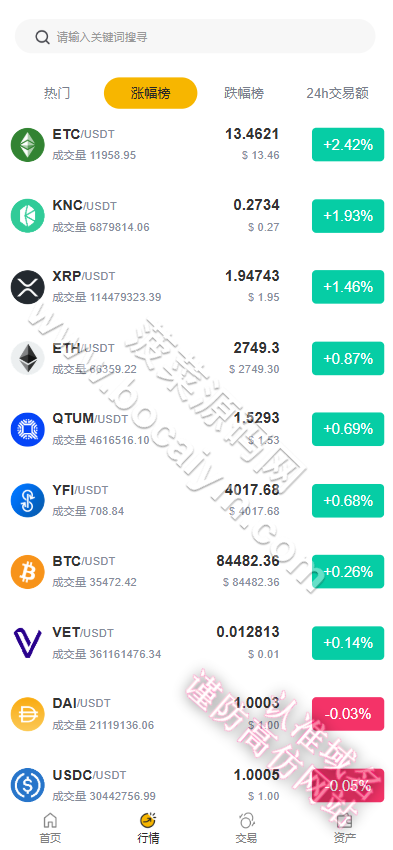This screenshot has width=393, height=850.
Task: Select the 涨幅榜 tab
Action: point(151,93)
